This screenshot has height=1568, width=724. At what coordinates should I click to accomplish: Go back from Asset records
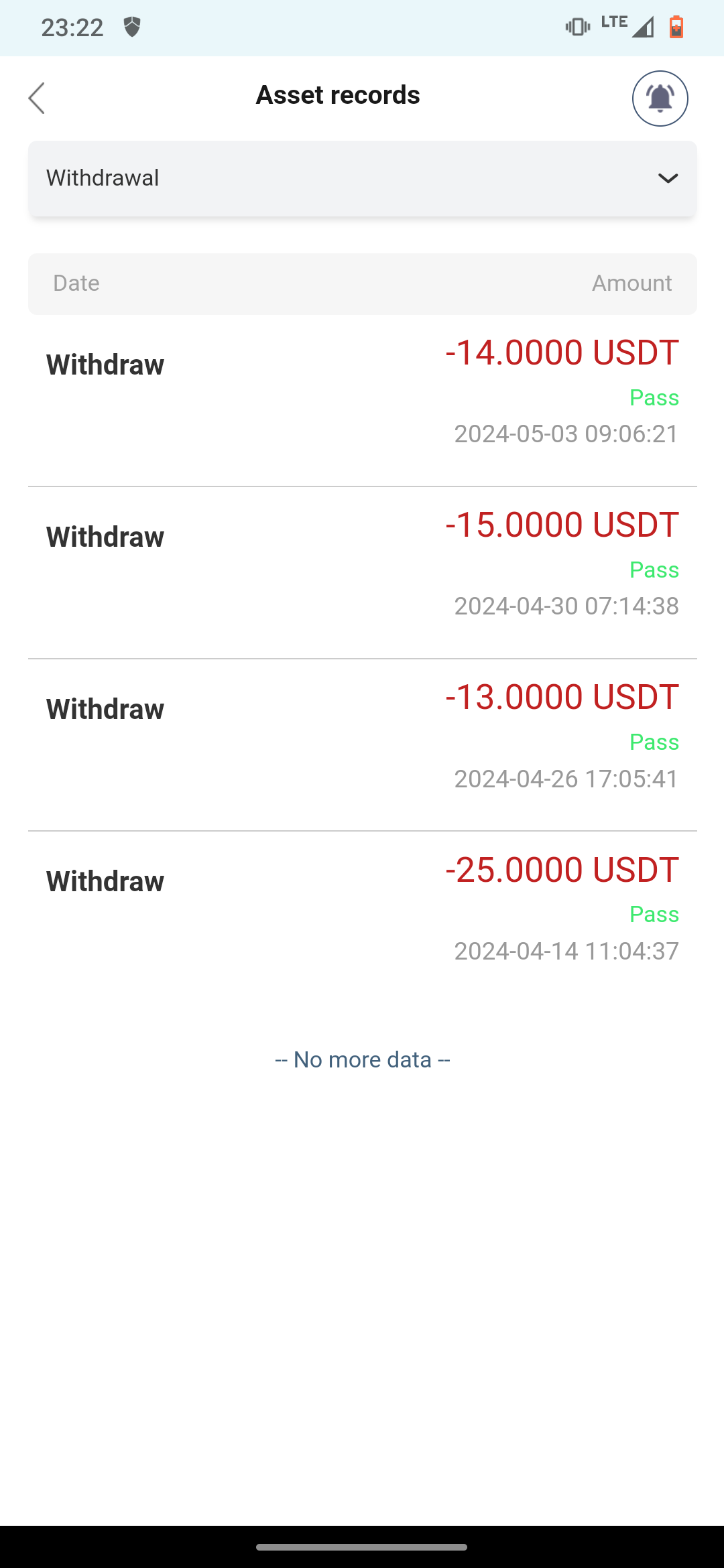pyautogui.click(x=37, y=98)
